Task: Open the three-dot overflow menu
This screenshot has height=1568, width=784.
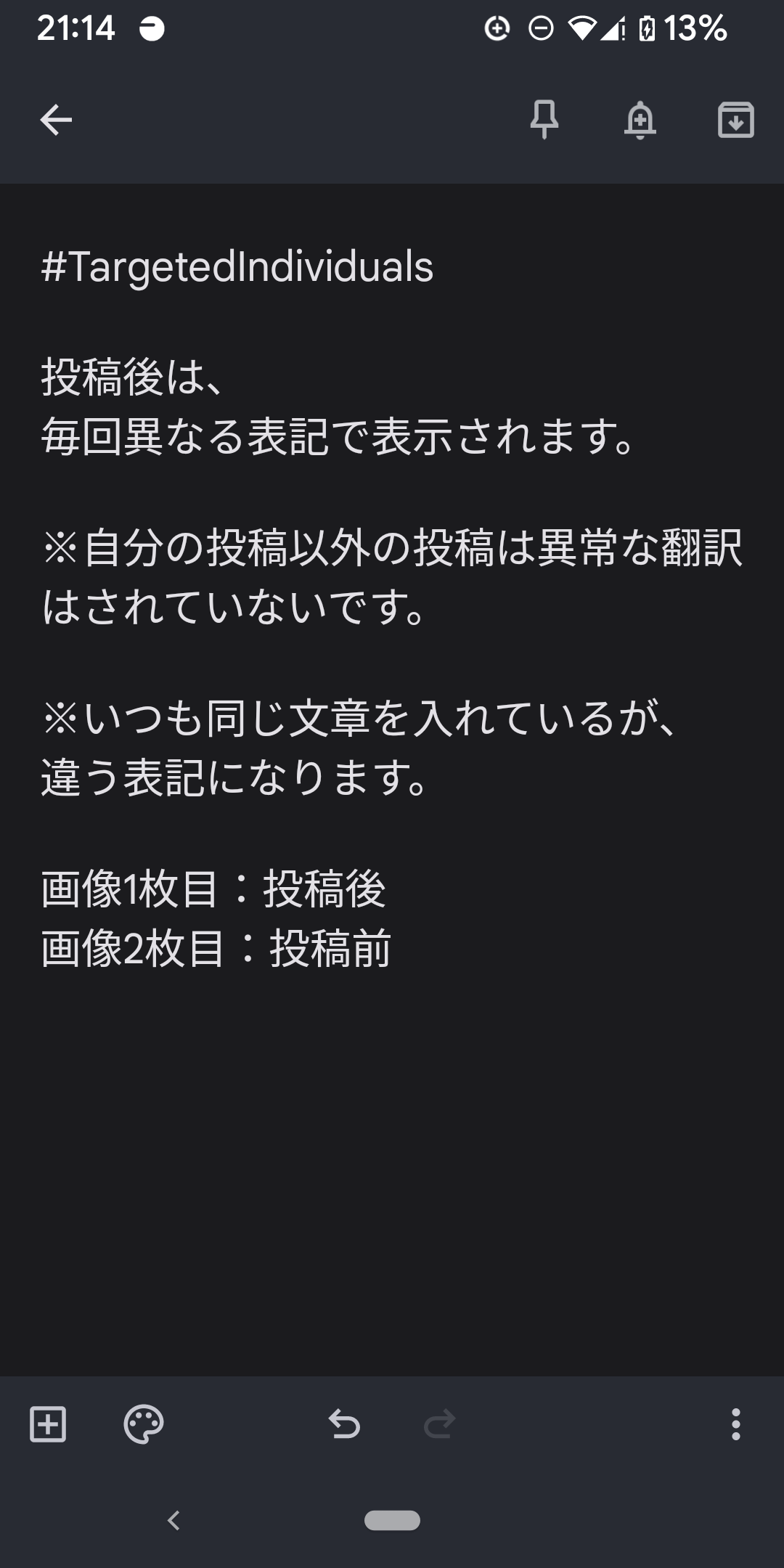Action: click(x=735, y=1424)
